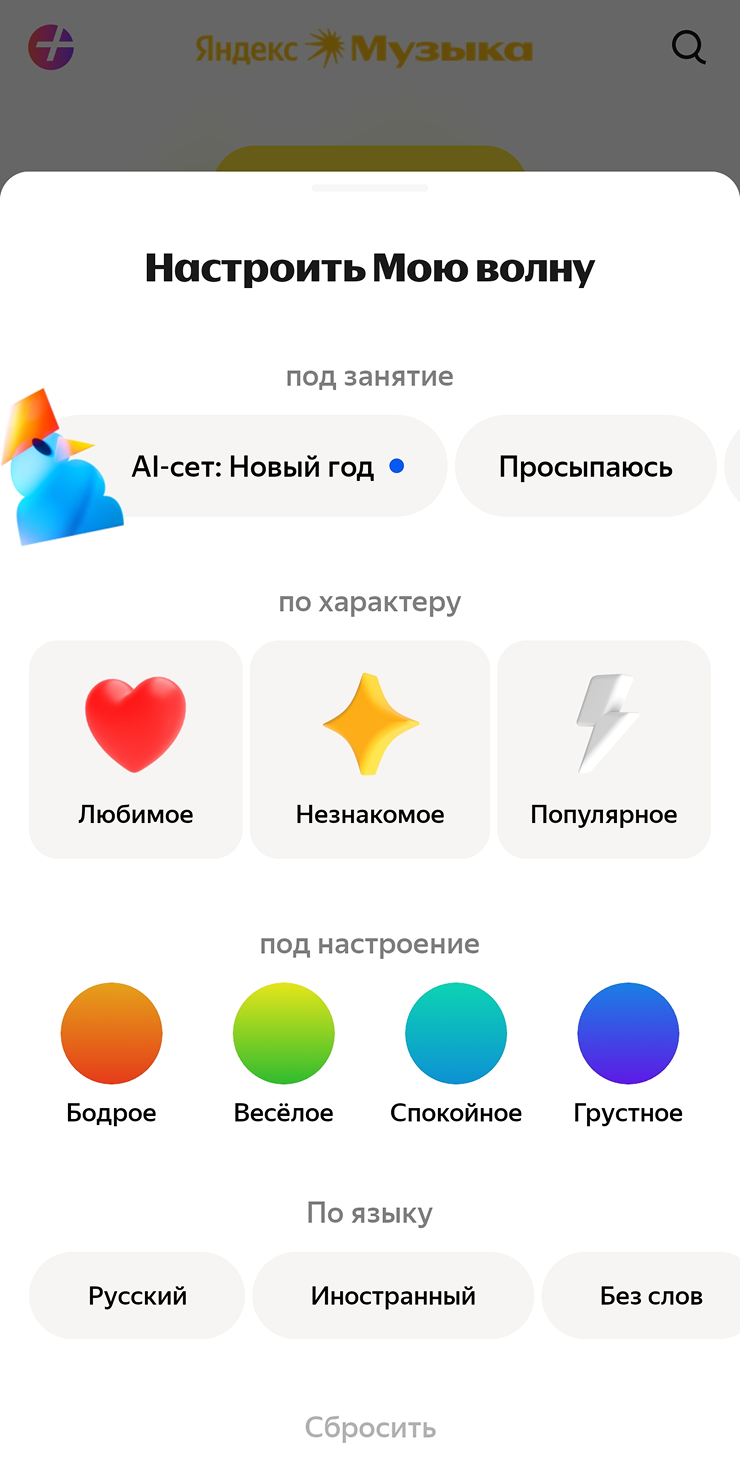Tap the search icon at top right
740x1472 pixels.
tap(689, 46)
